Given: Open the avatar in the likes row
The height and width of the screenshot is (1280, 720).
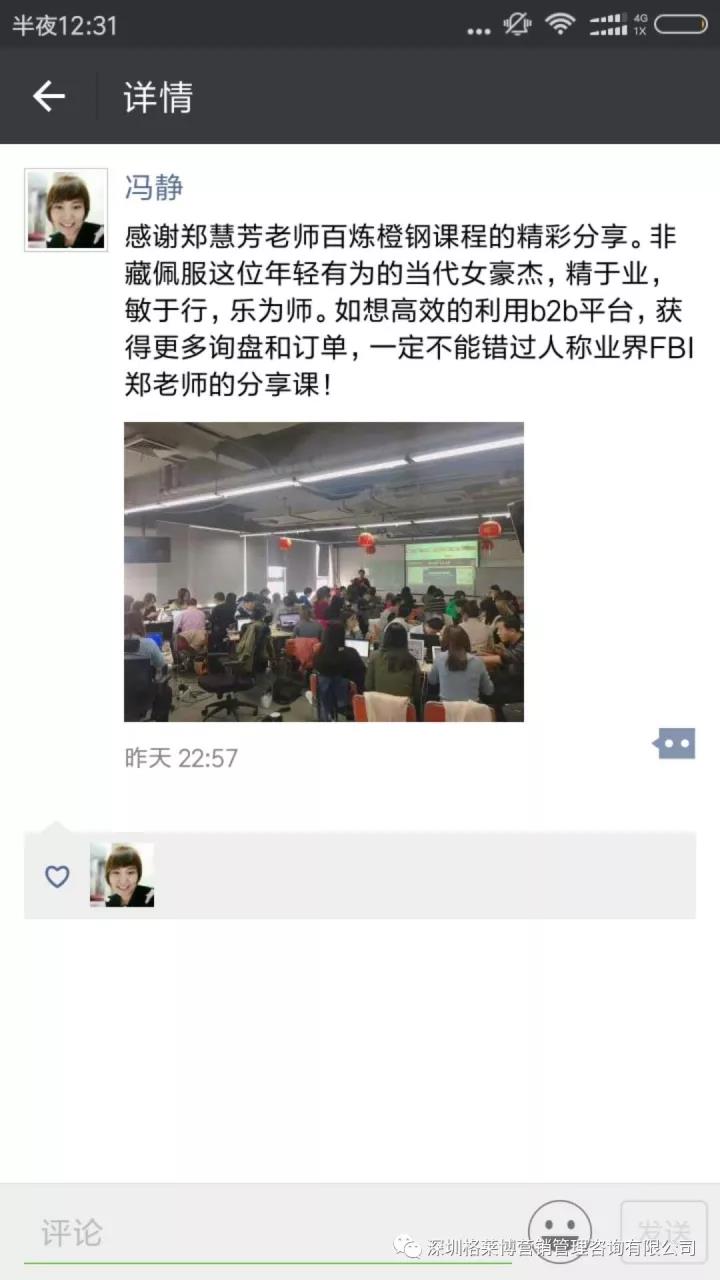Looking at the screenshot, I should click(x=122, y=875).
